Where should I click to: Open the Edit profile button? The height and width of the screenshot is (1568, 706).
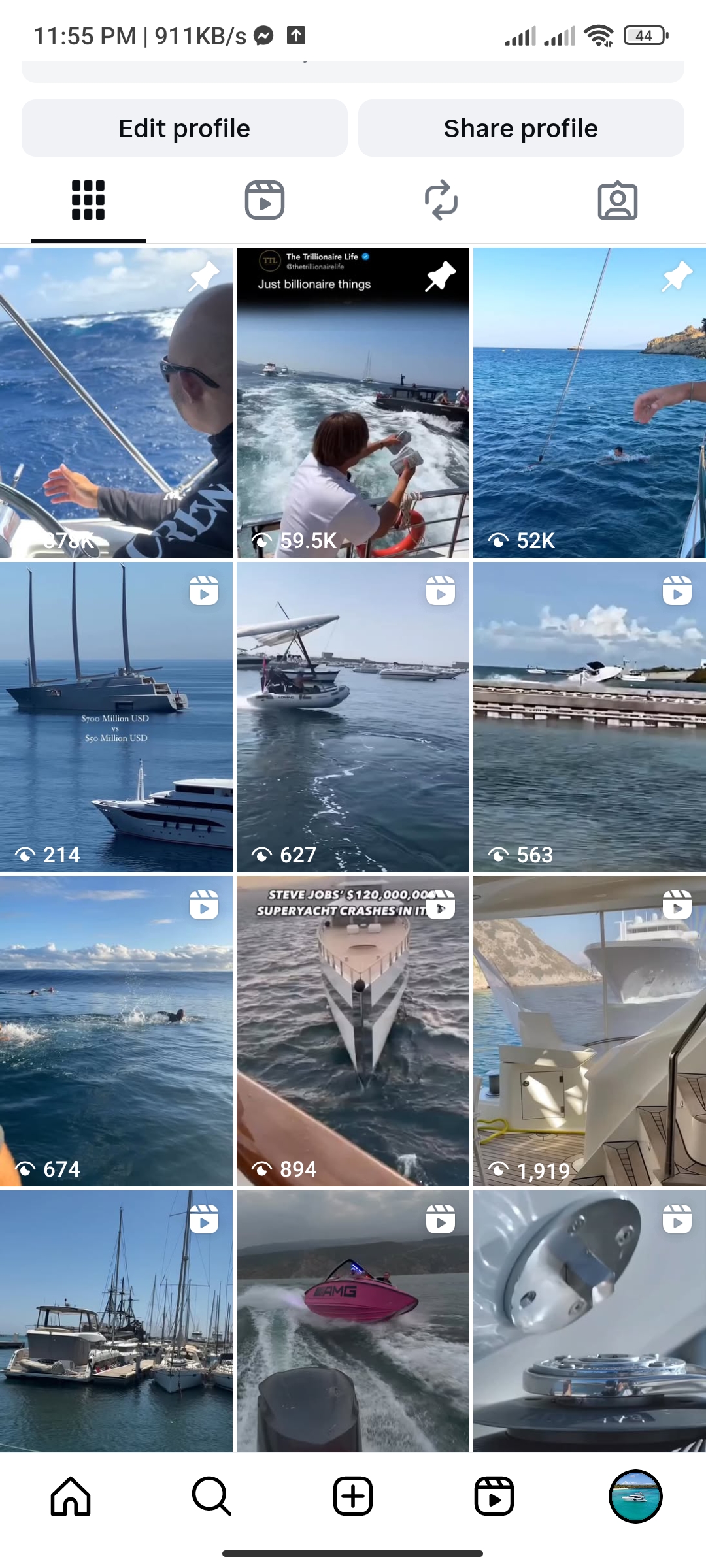(x=184, y=128)
